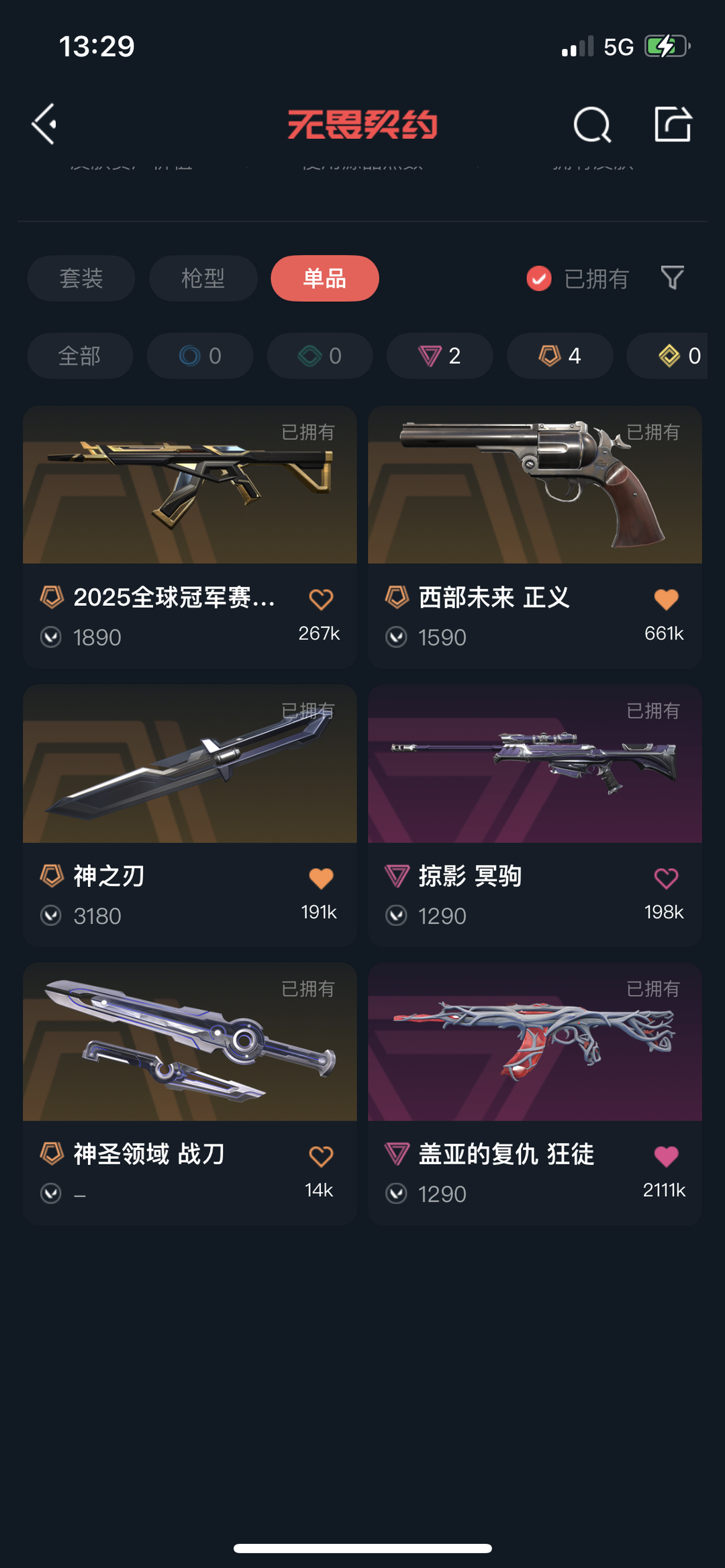Tap the back arrow
Image resolution: width=725 pixels, height=1568 pixels.
[43, 124]
